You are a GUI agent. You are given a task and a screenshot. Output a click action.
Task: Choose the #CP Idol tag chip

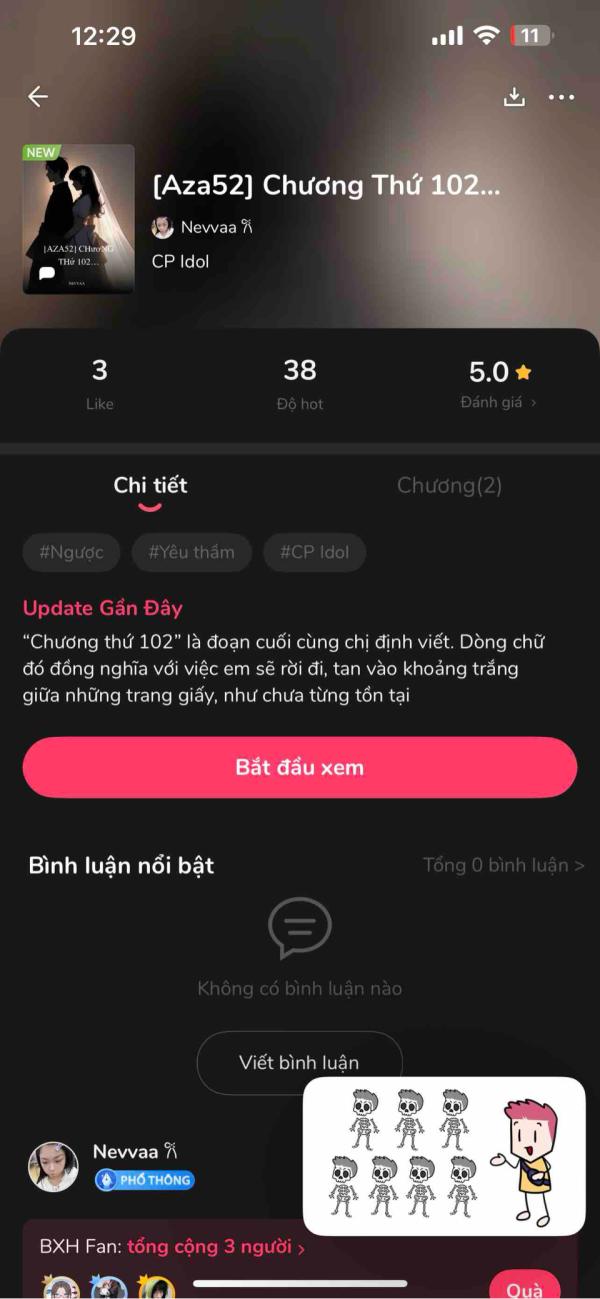pyautogui.click(x=314, y=552)
